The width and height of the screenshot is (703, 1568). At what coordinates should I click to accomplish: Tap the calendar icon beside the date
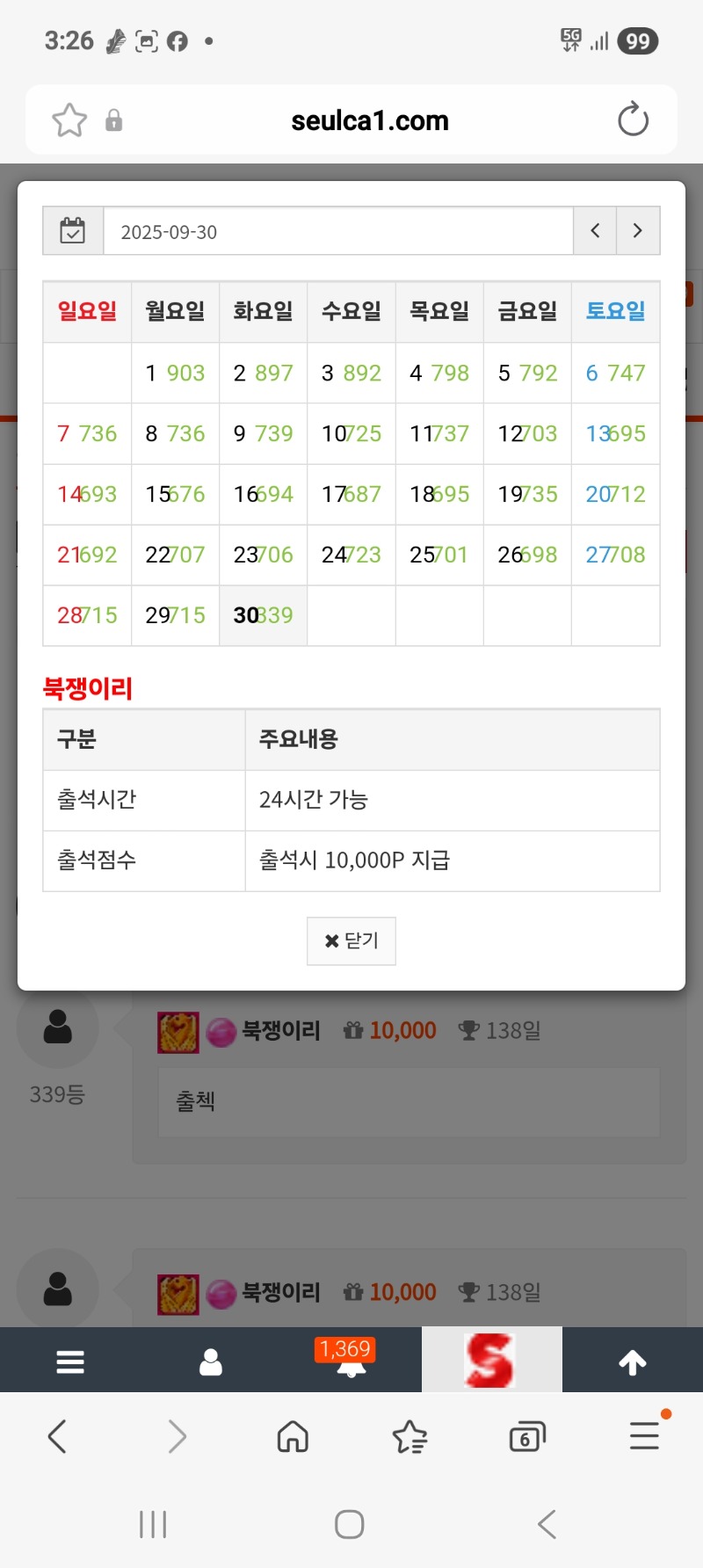(x=73, y=231)
